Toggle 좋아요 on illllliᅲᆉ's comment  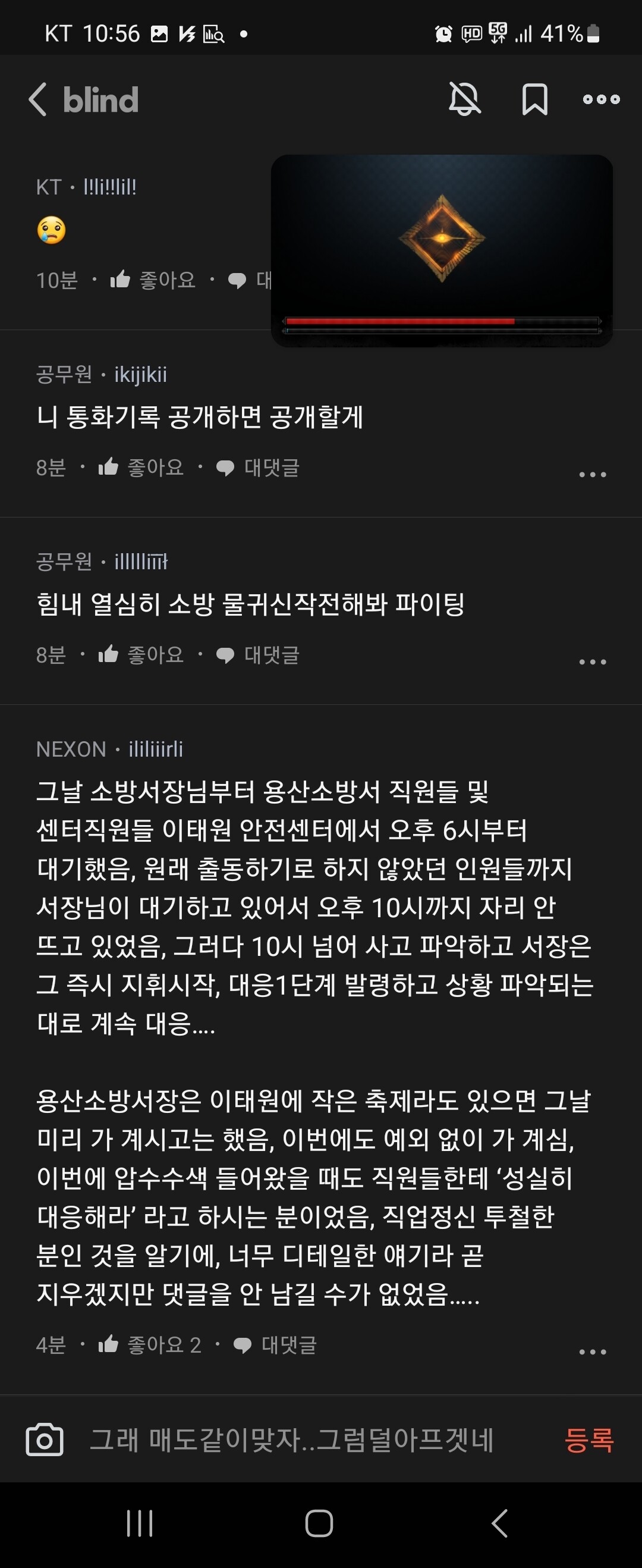(155, 654)
